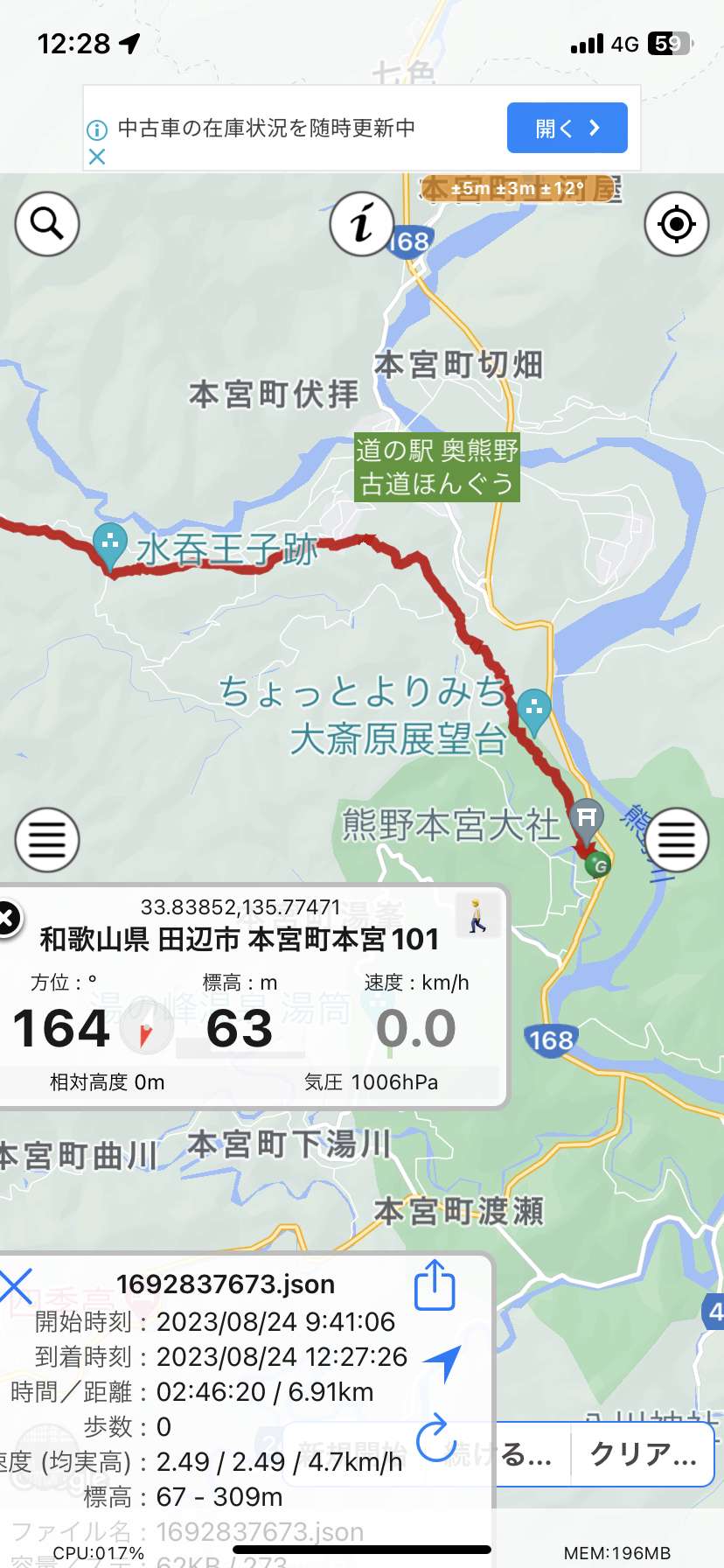The image size is (724, 1568).
Task: Open the info button
Action: (x=362, y=224)
